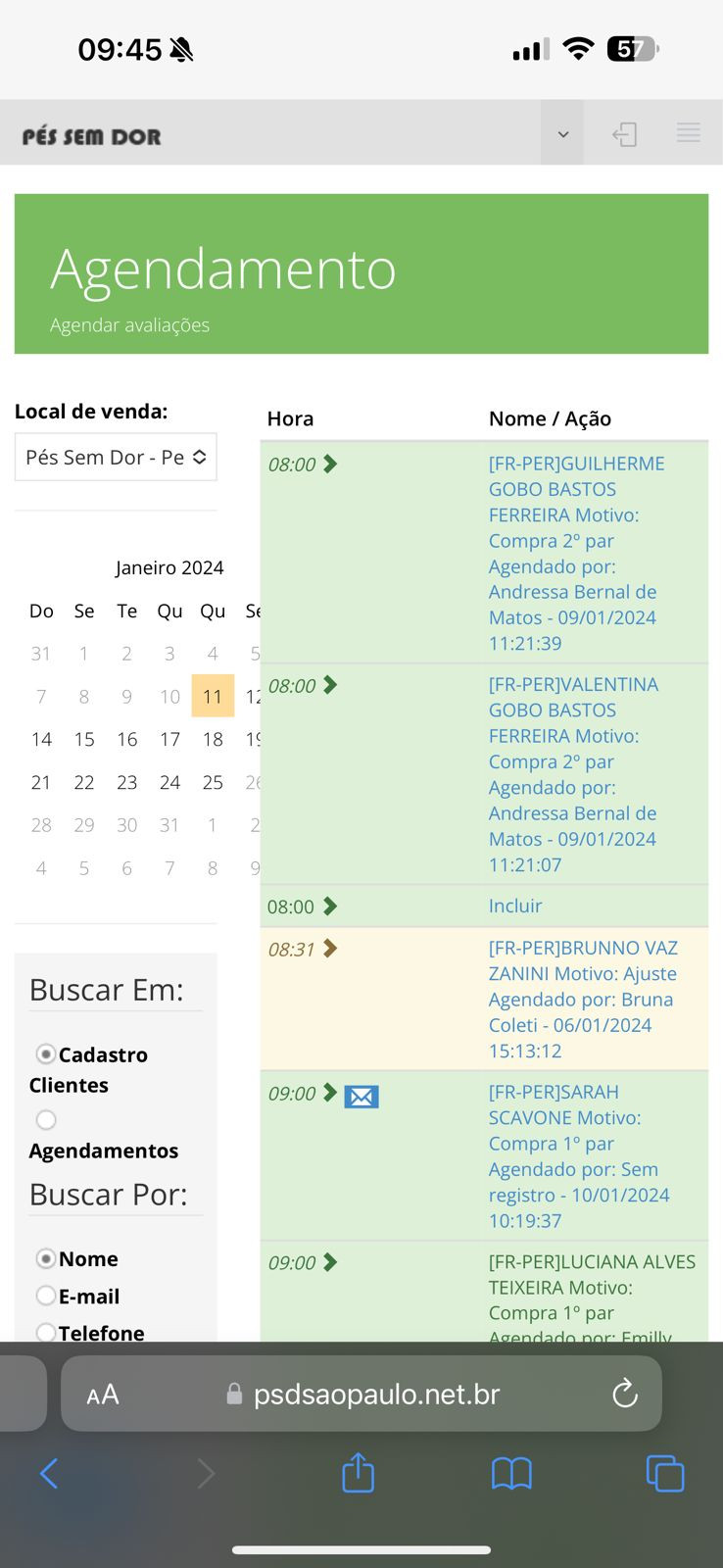This screenshot has width=723, height=1568.
Task: Select the Cadastro Clientes radio button
Action: pyautogui.click(x=46, y=1054)
